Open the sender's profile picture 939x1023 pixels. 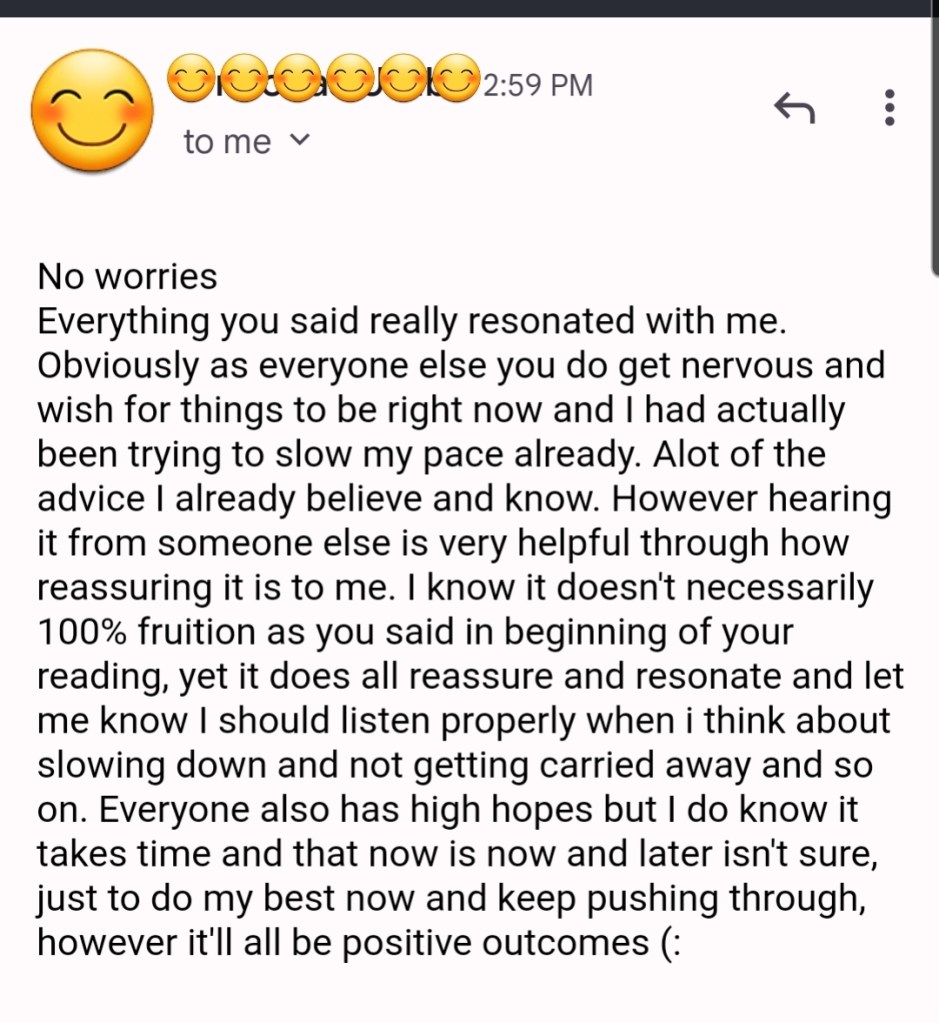92,110
